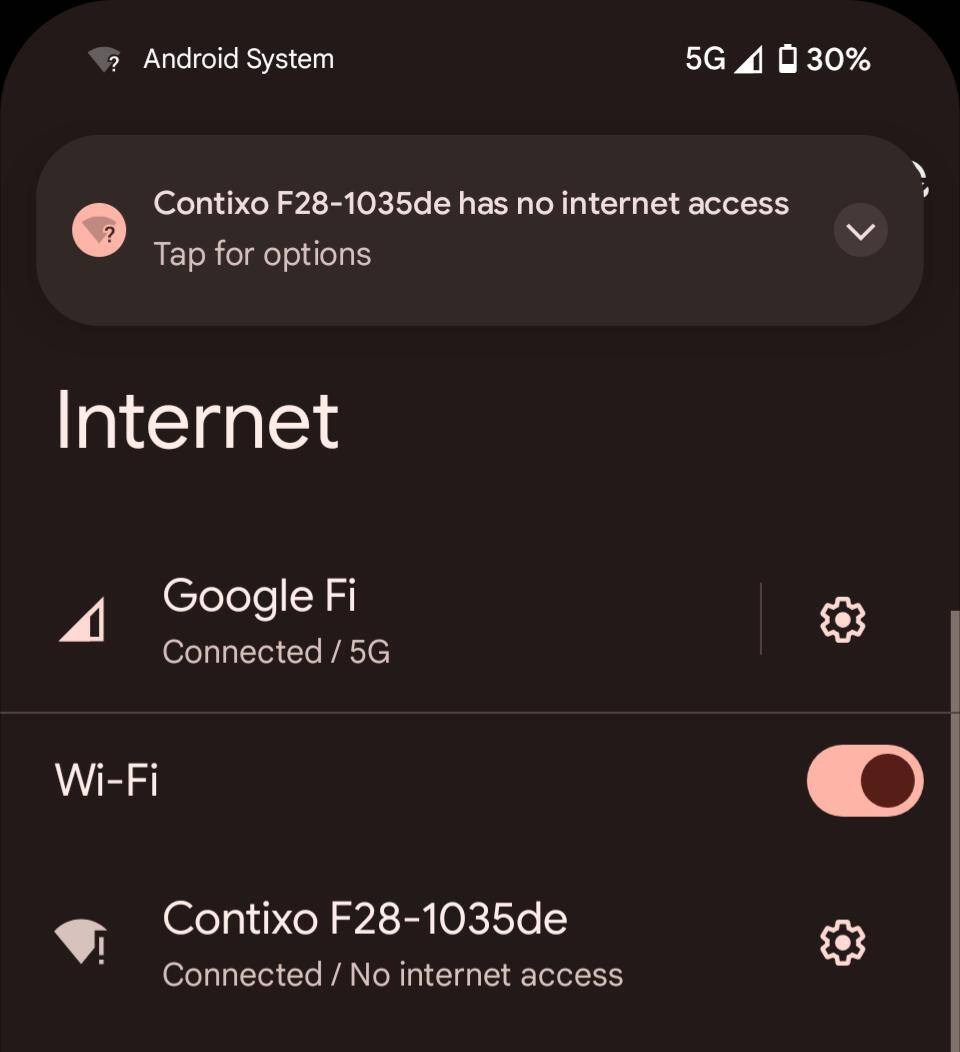The image size is (960, 1052).
Task: Turn off the Wi-Fi switch
Action: [x=864, y=781]
